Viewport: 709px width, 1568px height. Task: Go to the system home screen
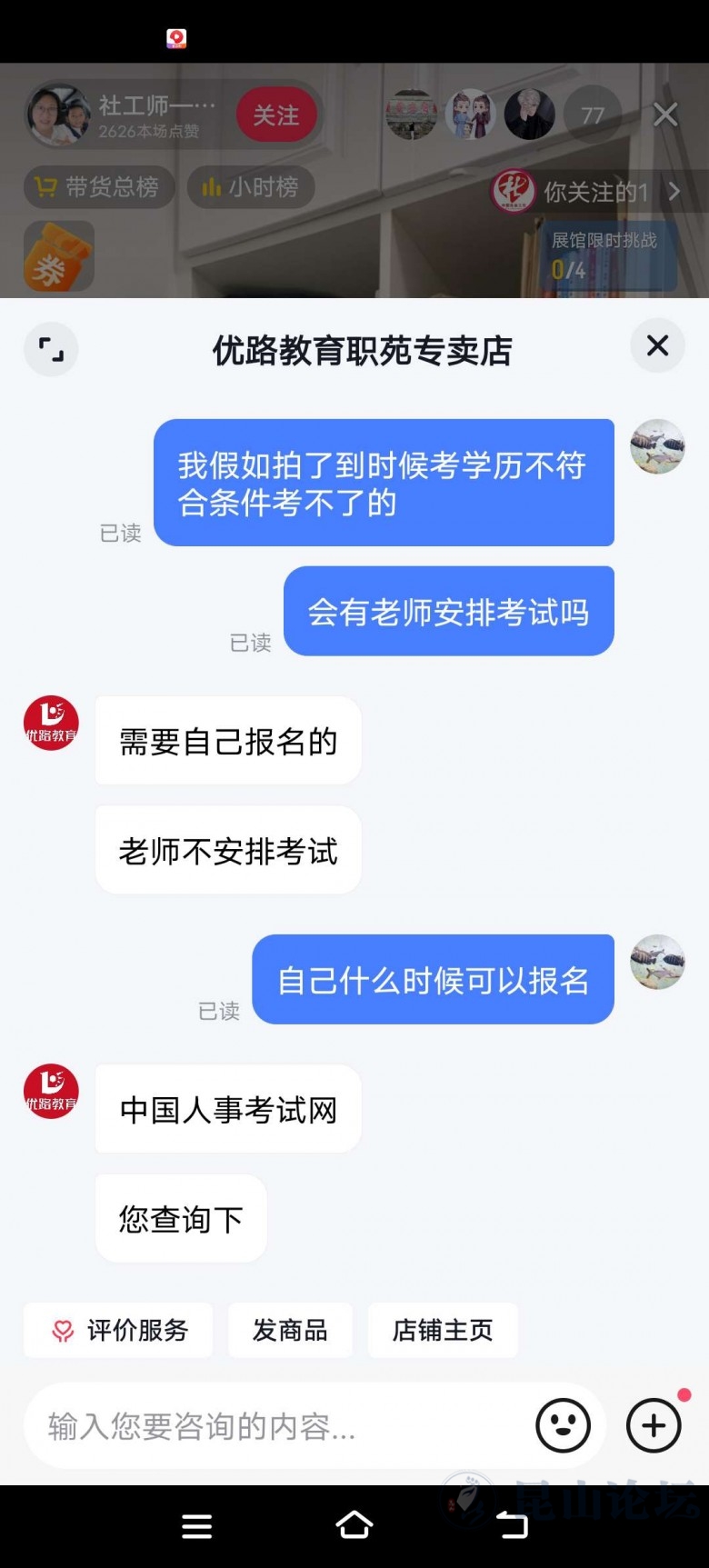(354, 1525)
